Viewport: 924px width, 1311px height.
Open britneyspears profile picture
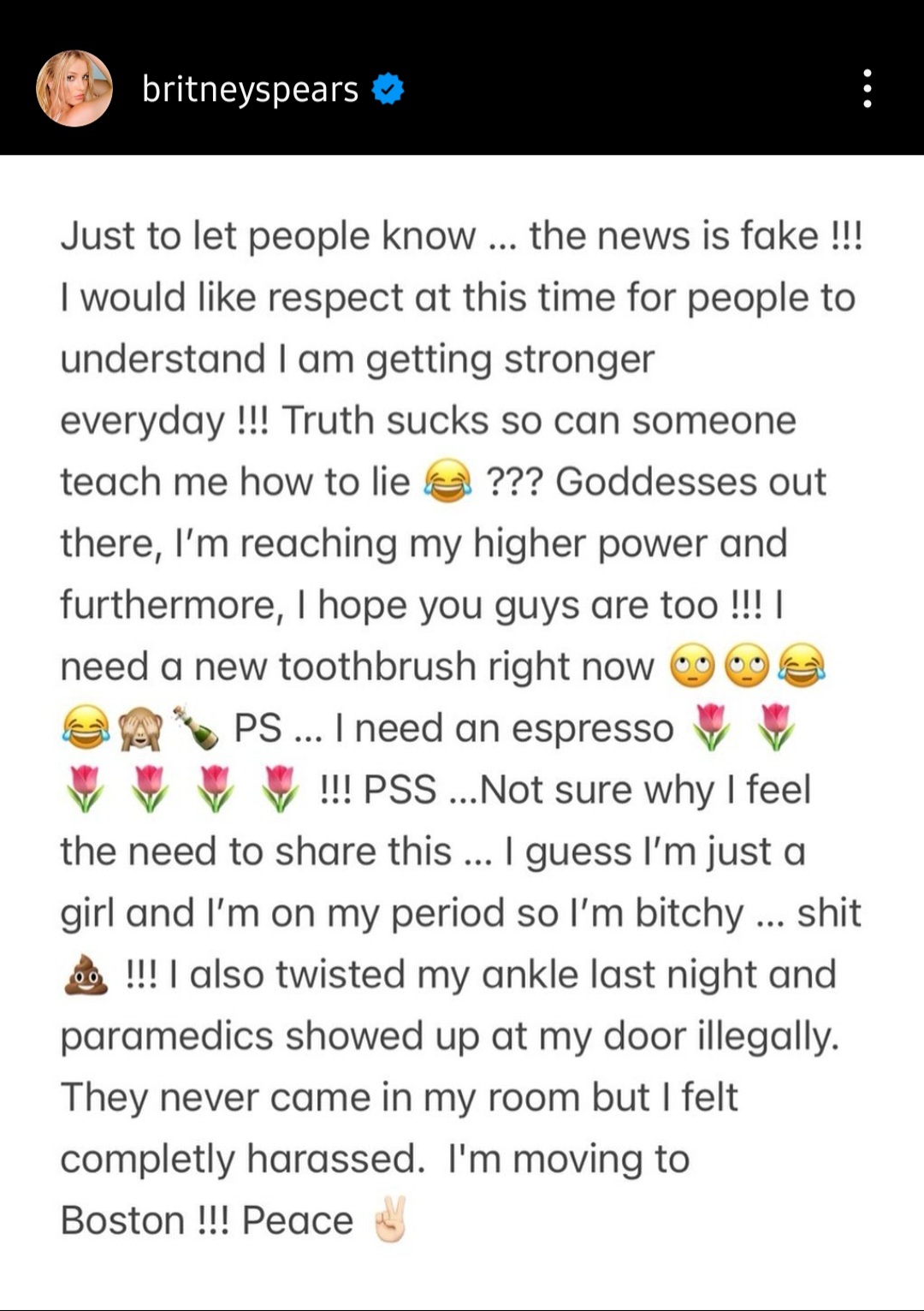pyautogui.click(x=74, y=89)
